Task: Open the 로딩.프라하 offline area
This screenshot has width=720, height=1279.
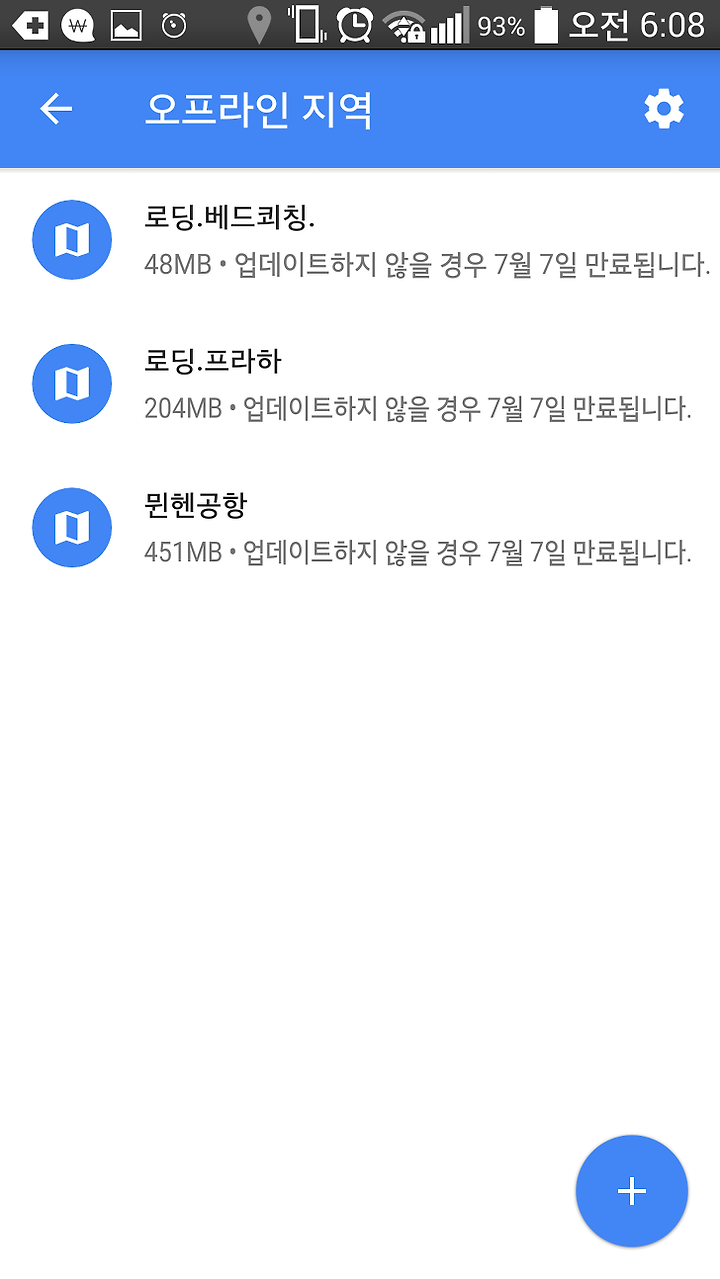Action: 360,384
